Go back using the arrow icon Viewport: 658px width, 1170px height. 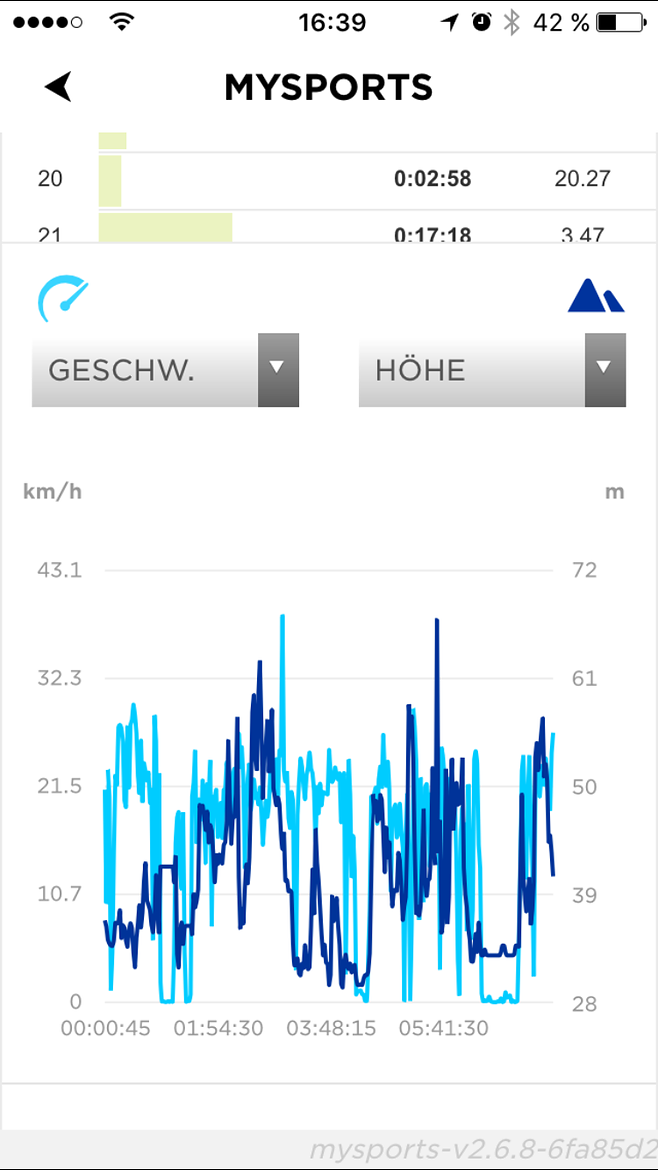tap(58, 87)
